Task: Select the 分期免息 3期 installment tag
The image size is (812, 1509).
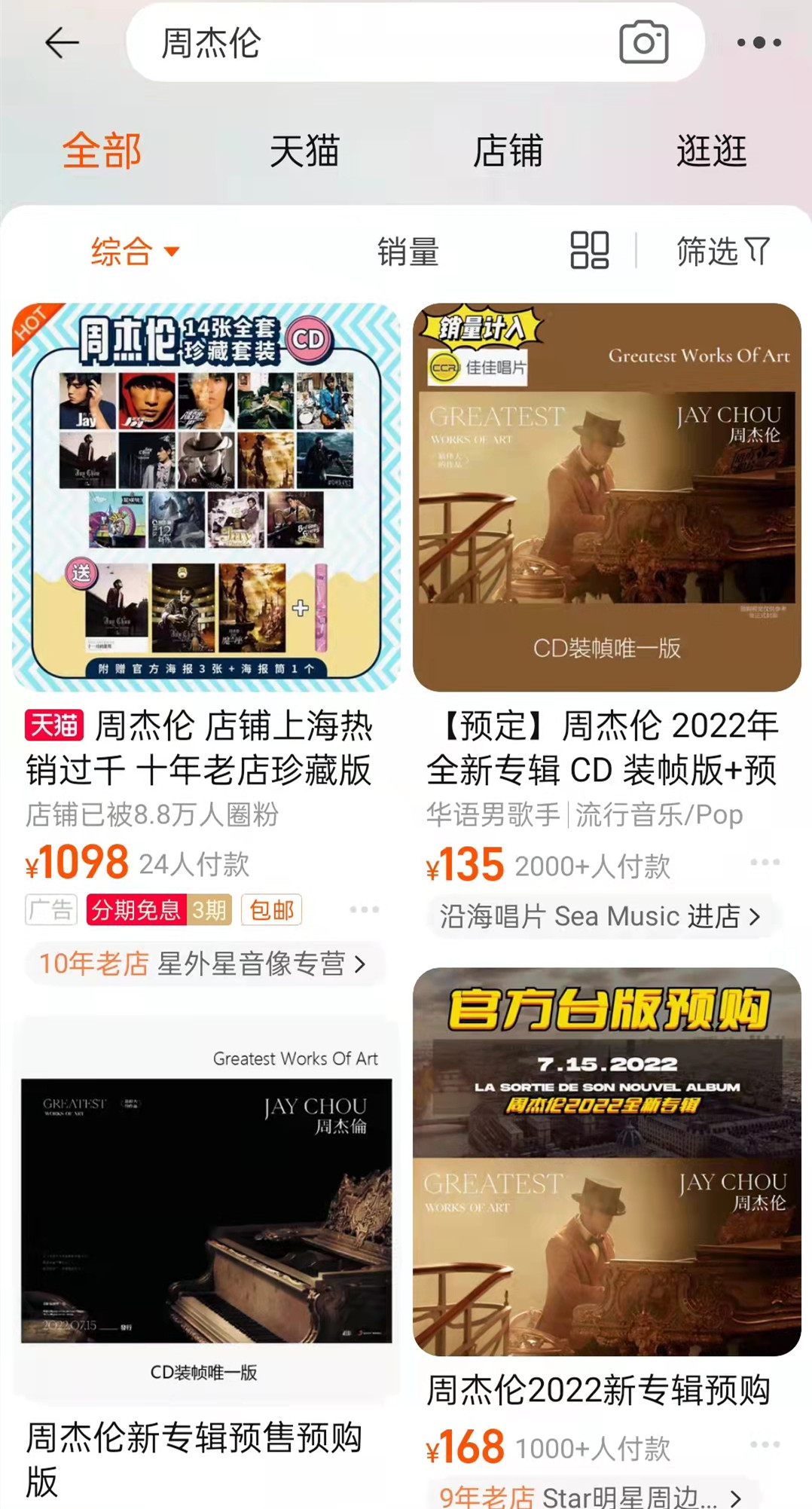Action: pos(163,911)
